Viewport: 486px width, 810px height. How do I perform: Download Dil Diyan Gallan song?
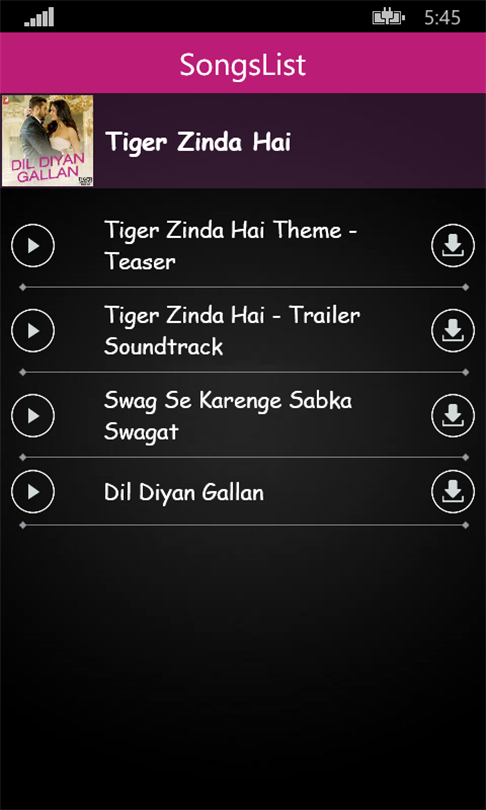point(453,492)
